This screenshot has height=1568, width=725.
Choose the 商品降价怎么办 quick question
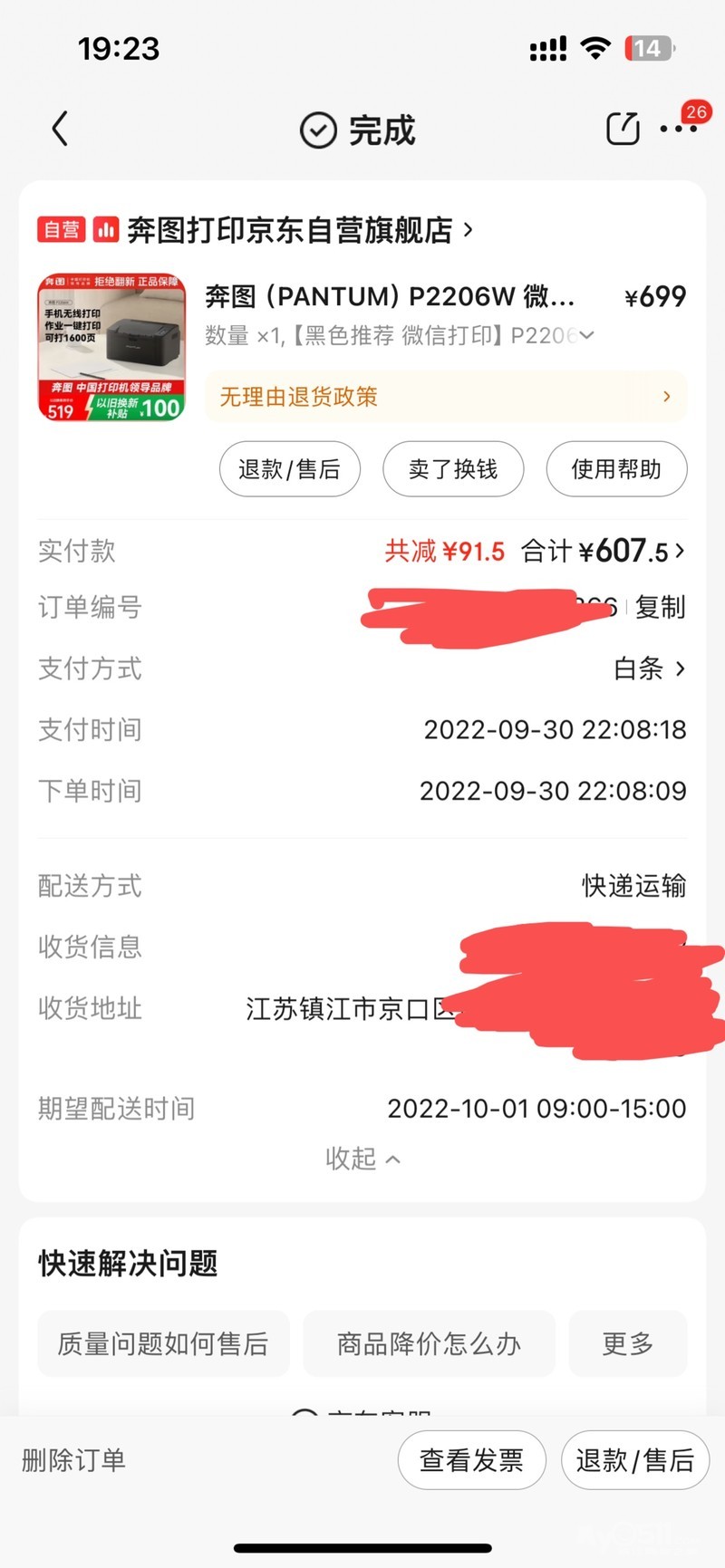(x=429, y=1343)
